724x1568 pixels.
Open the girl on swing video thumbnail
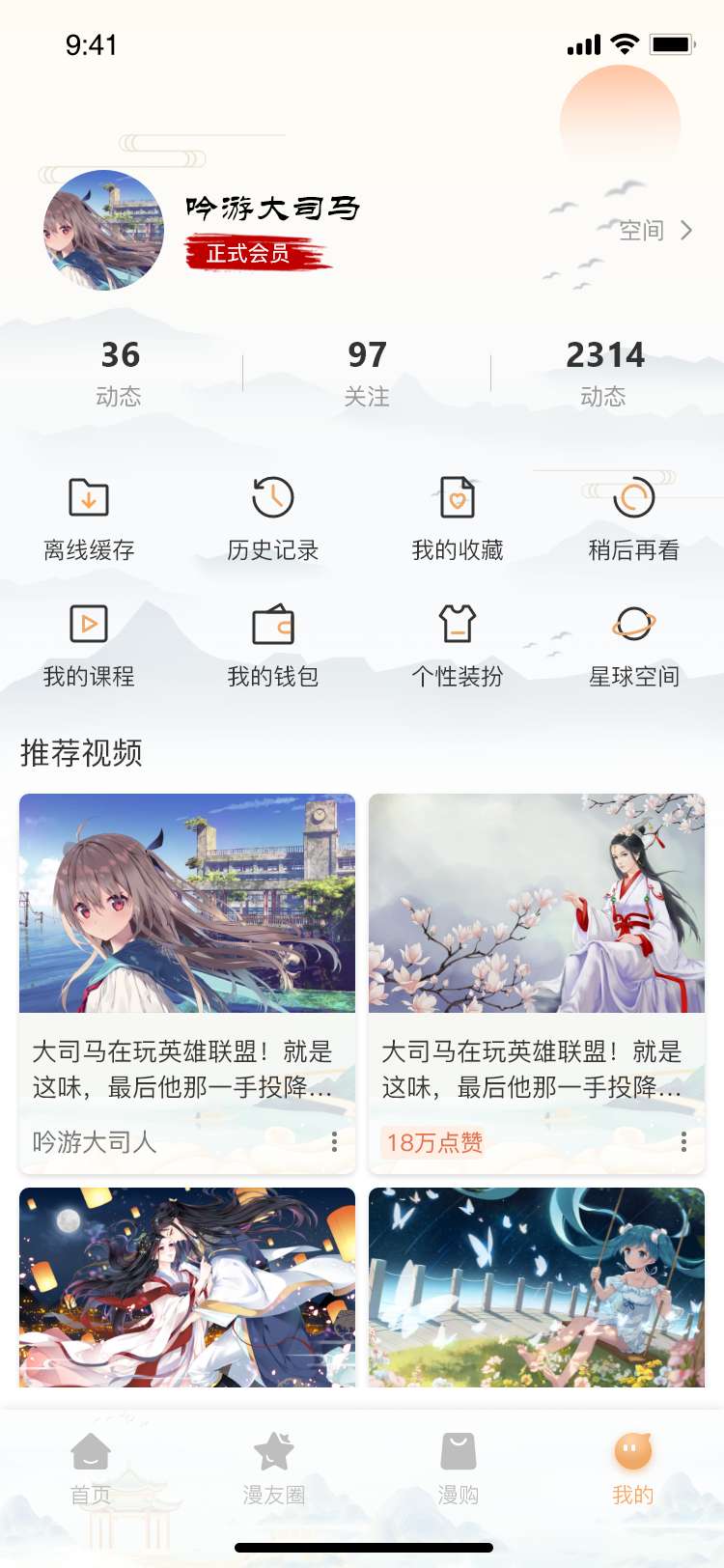(x=537, y=1287)
